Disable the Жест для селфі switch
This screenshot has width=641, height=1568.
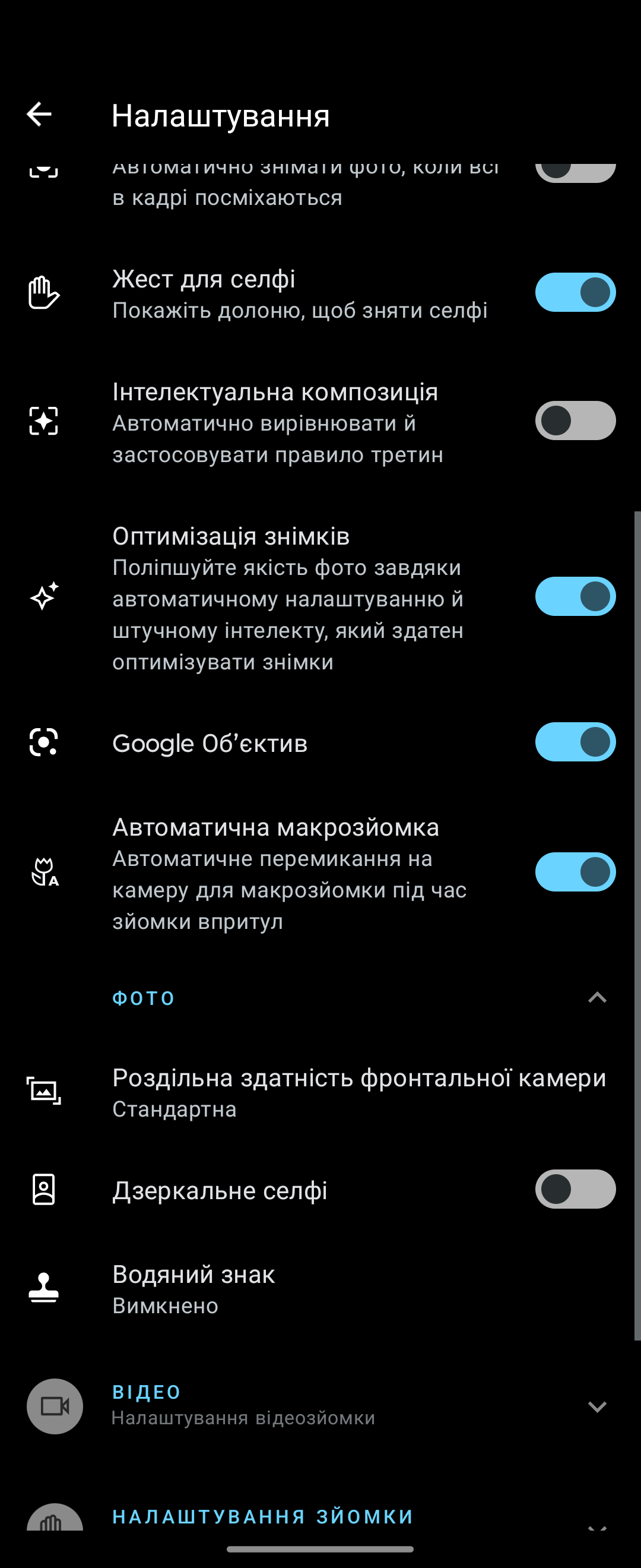click(575, 292)
